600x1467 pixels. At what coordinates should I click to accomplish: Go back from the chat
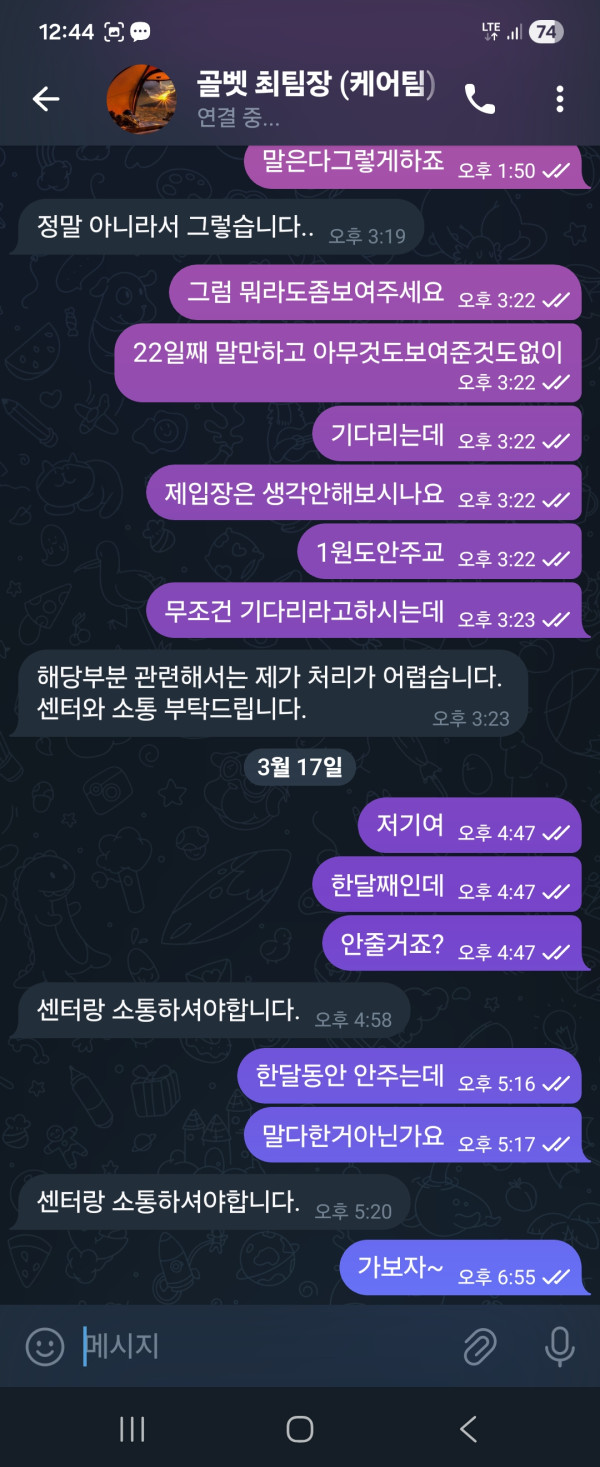[x=46, y=98]
